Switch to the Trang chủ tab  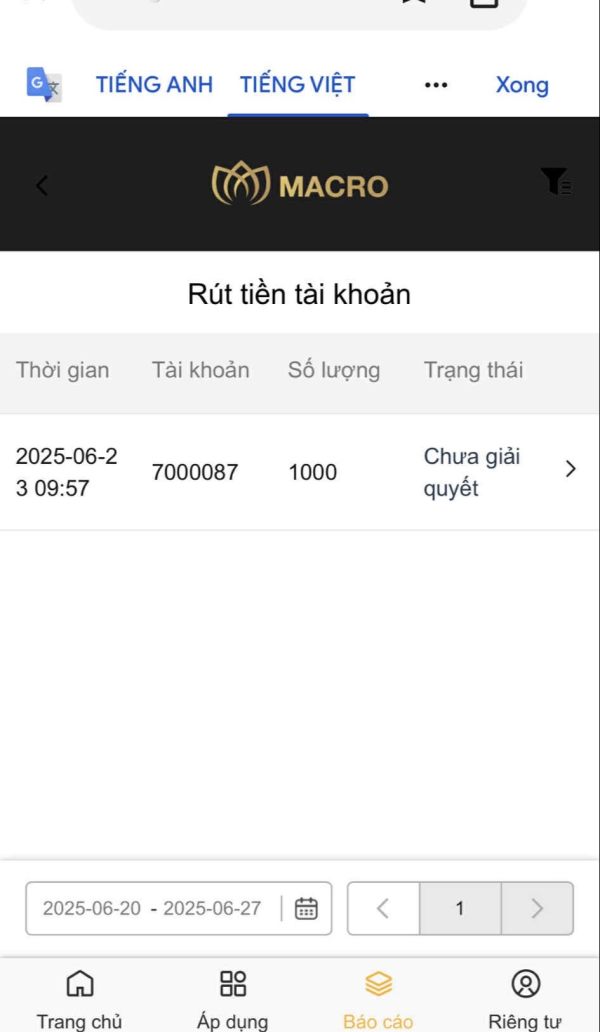point(80,998)
